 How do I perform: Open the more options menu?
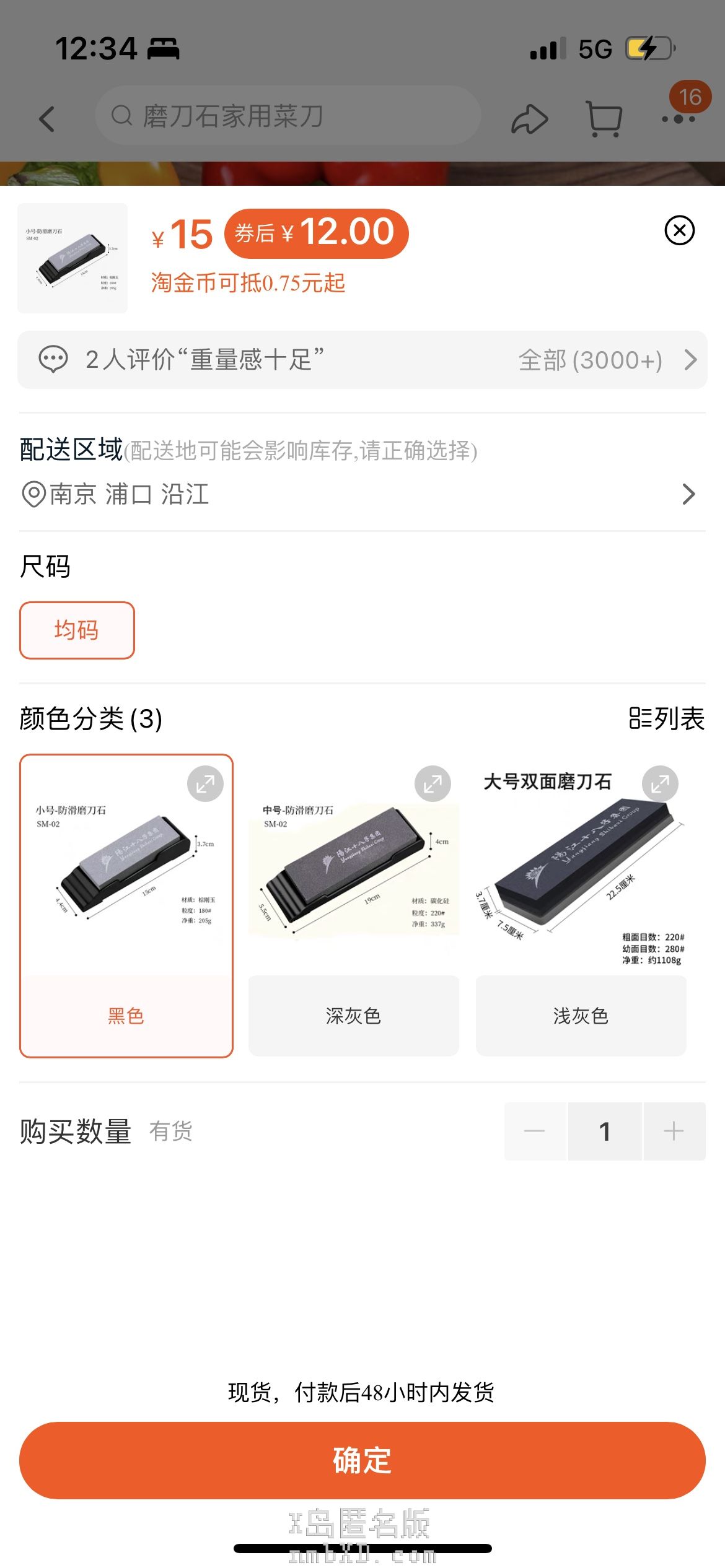679,118
